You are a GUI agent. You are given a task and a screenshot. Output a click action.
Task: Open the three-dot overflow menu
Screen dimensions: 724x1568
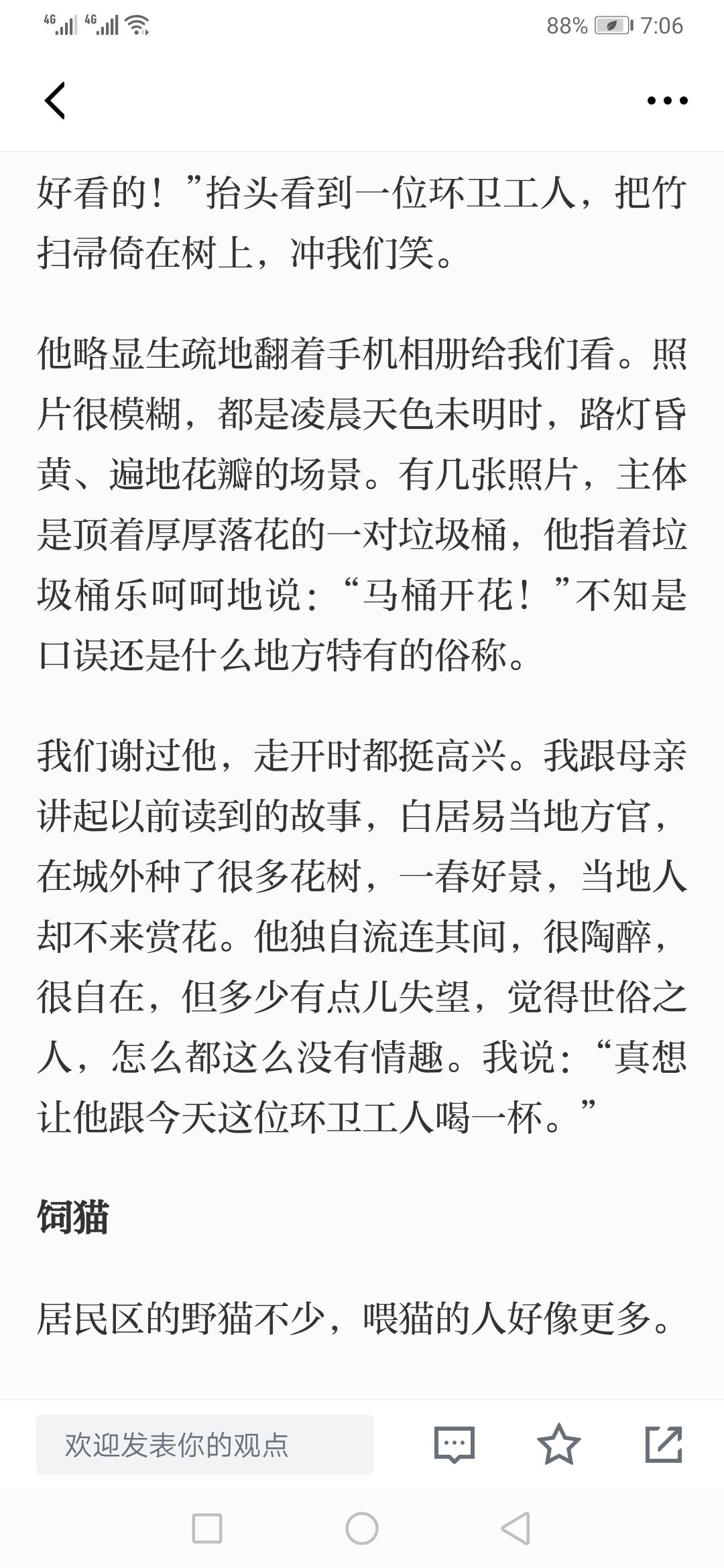[667, 101]
